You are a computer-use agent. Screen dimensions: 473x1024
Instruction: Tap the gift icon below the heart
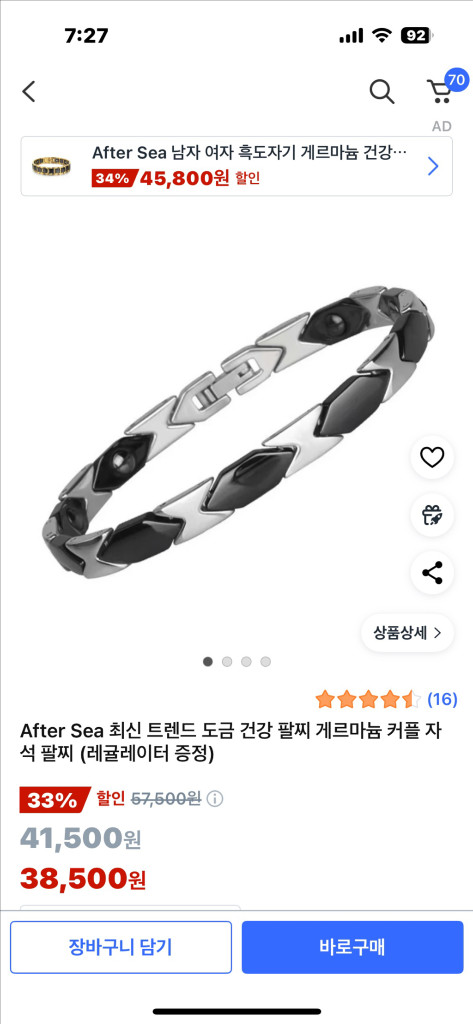click(x=432, y=515)
